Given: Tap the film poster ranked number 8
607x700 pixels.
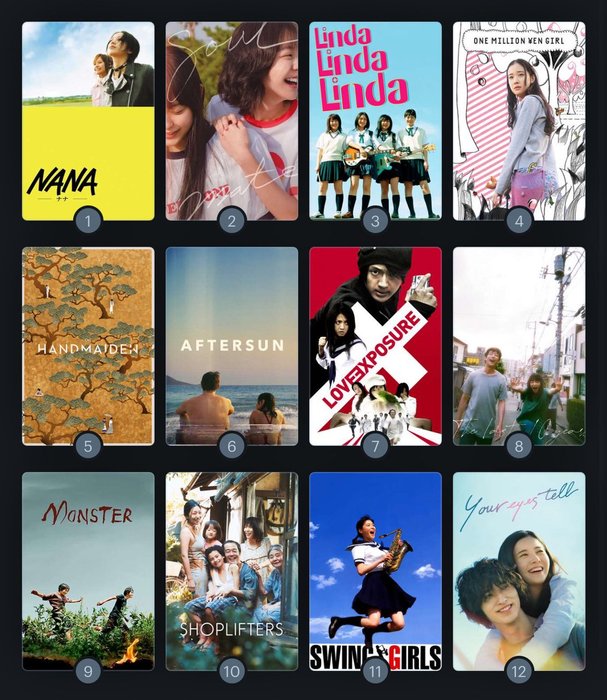Looking at the screenshot, I should coord(519,345).
